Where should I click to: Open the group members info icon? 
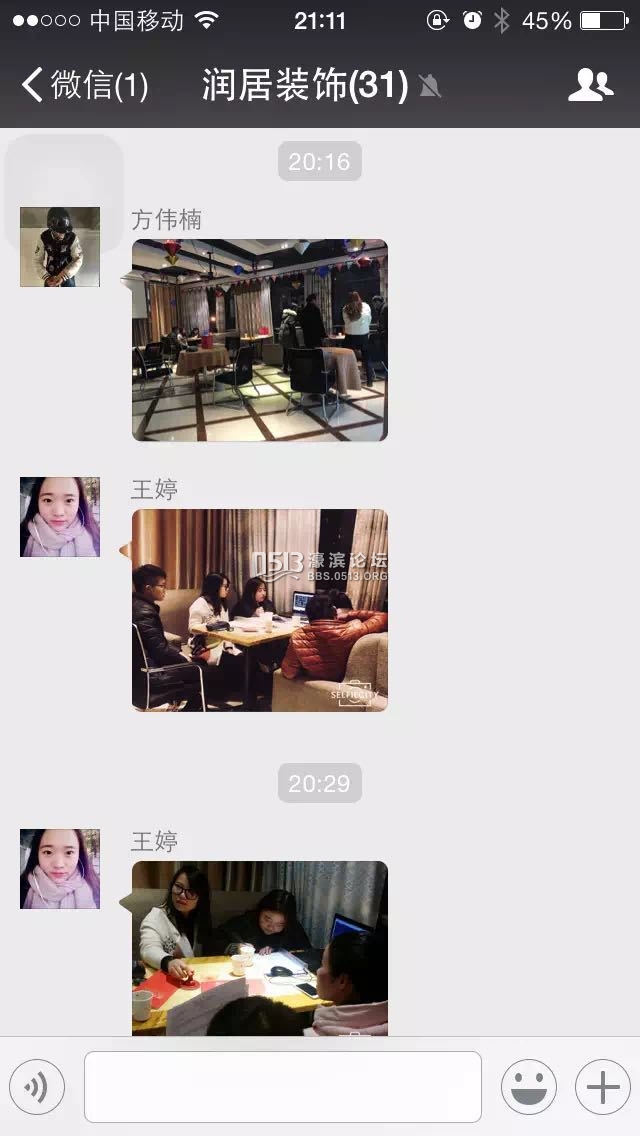[x=590, y=86]
